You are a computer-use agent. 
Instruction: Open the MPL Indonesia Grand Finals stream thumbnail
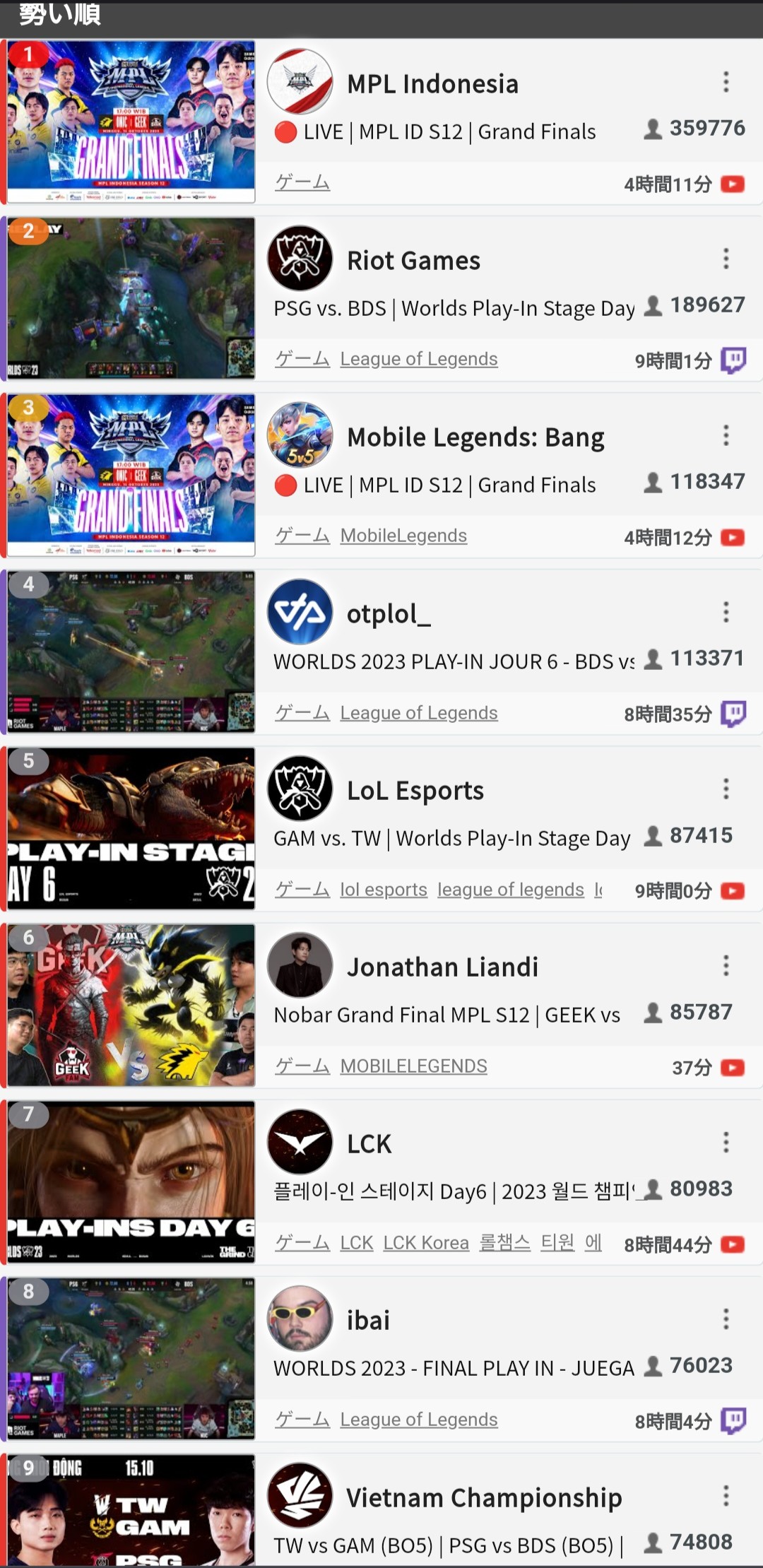point(131,122)
